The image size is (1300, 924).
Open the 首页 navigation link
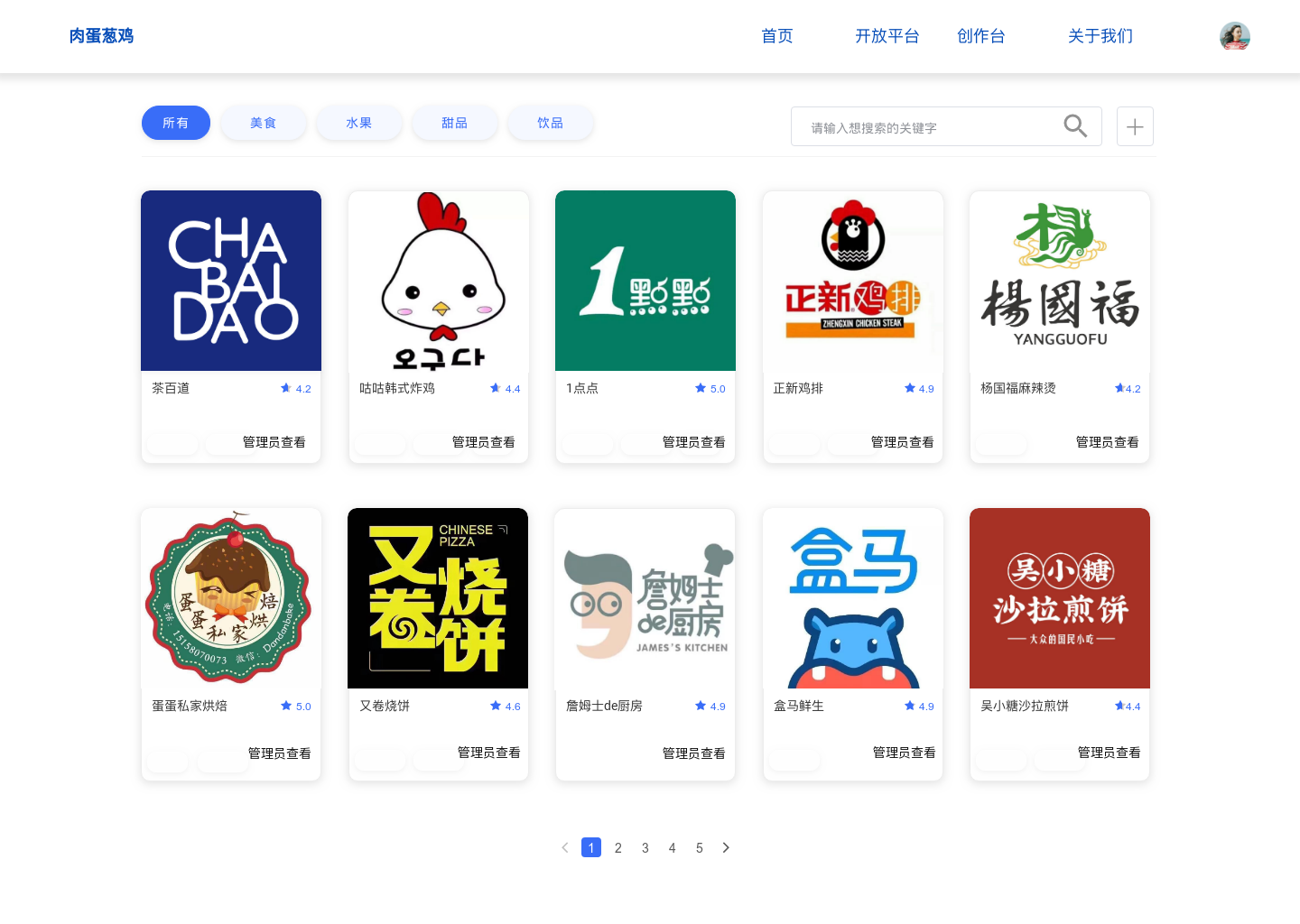pyautogui.click(x=776, y=36)
